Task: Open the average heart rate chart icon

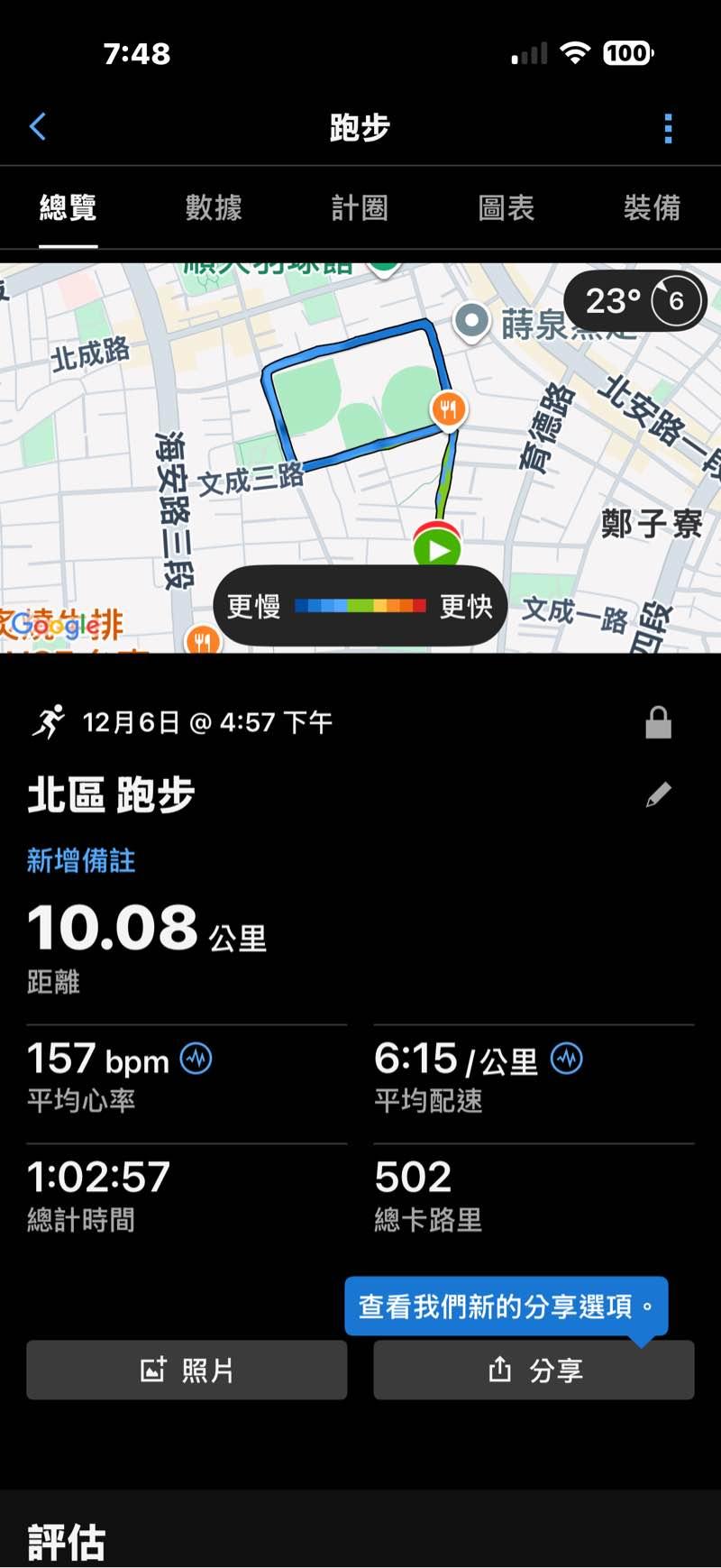Action: (196, 1058)
